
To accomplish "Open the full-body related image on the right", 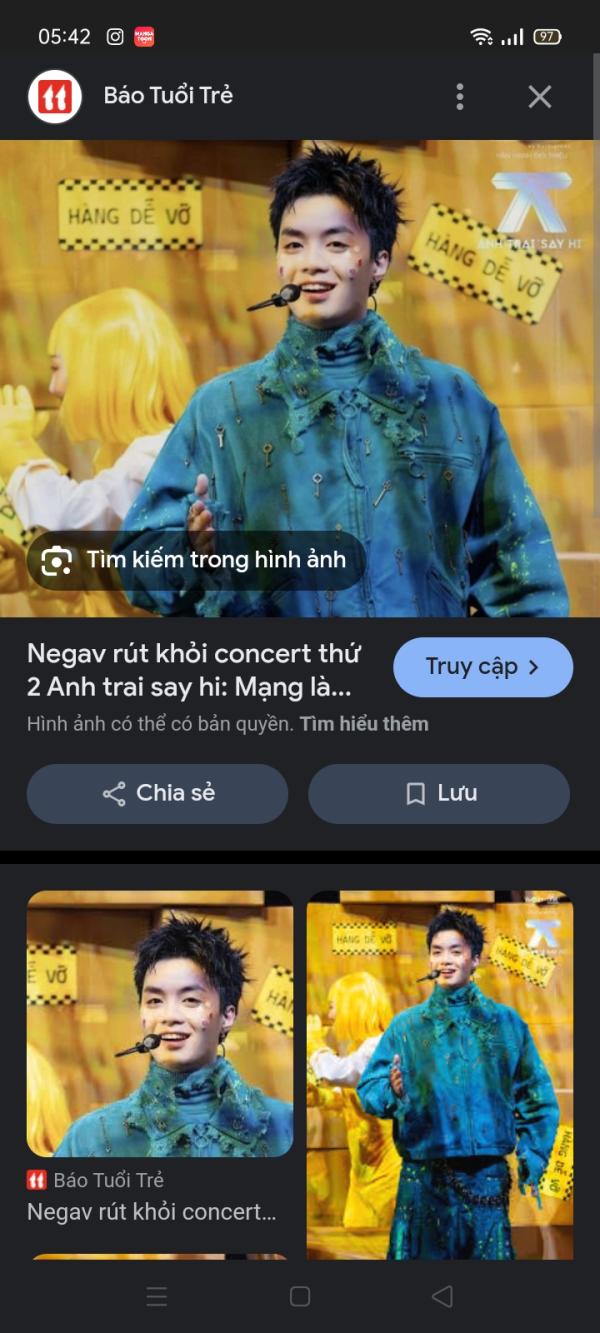I will [x=440, y=1075].
